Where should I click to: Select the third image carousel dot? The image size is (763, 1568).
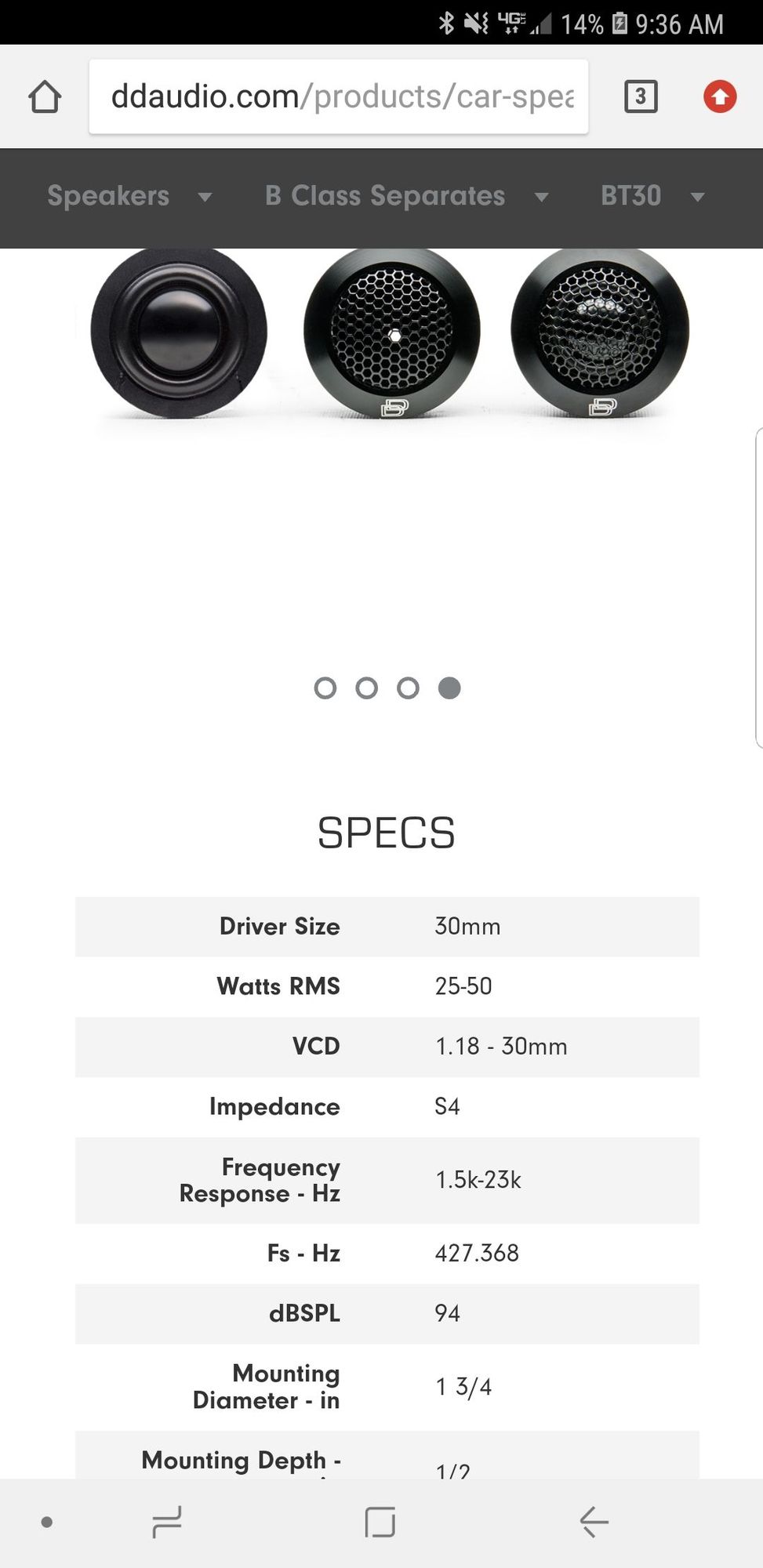coord(408,688)
